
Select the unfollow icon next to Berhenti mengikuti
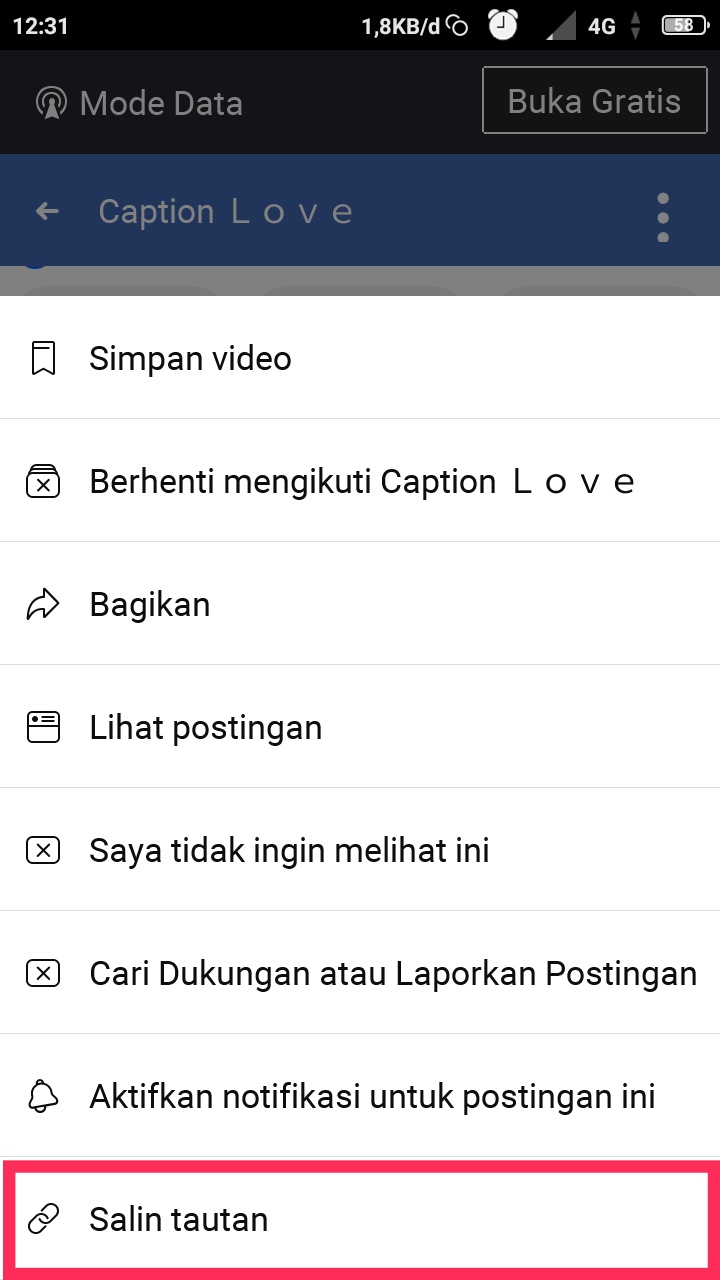(x=42, y=481)
